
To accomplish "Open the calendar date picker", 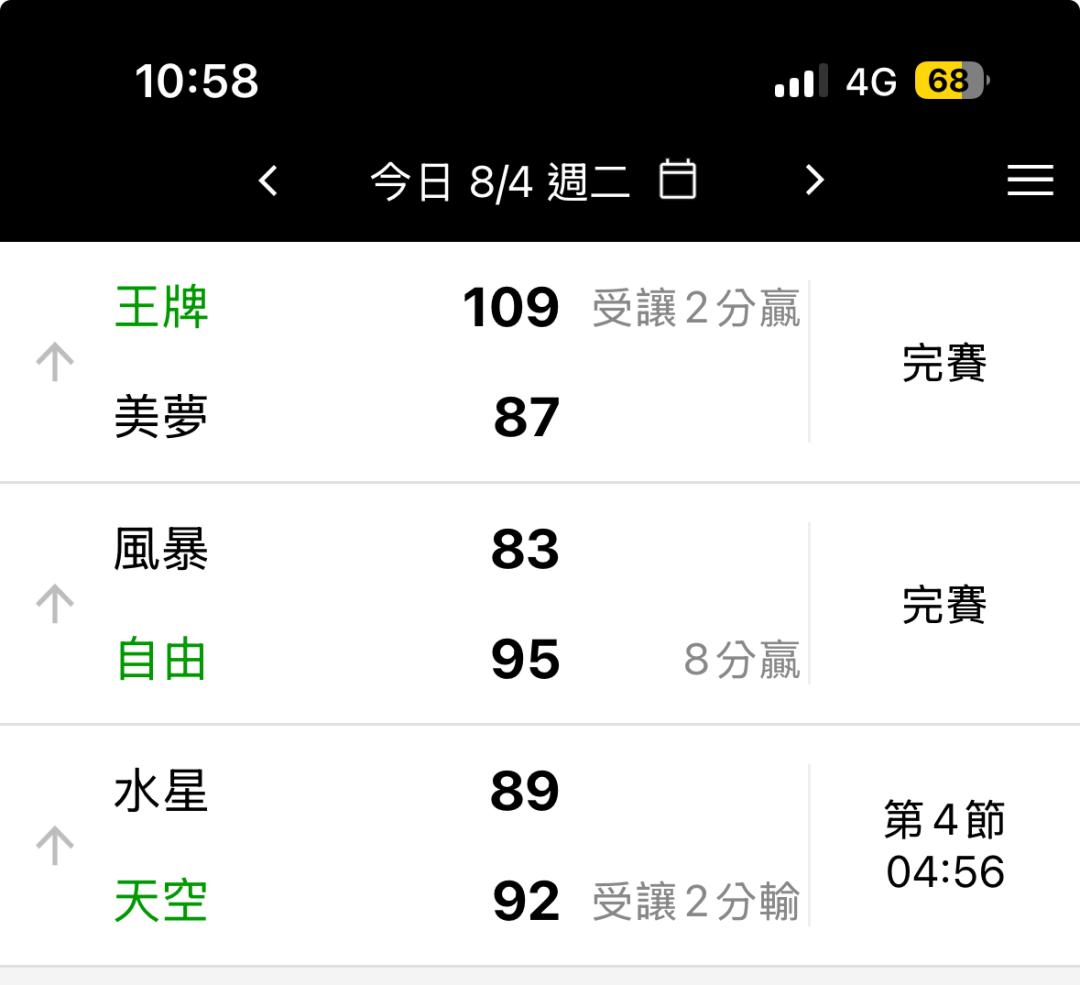I will (678, 180).
